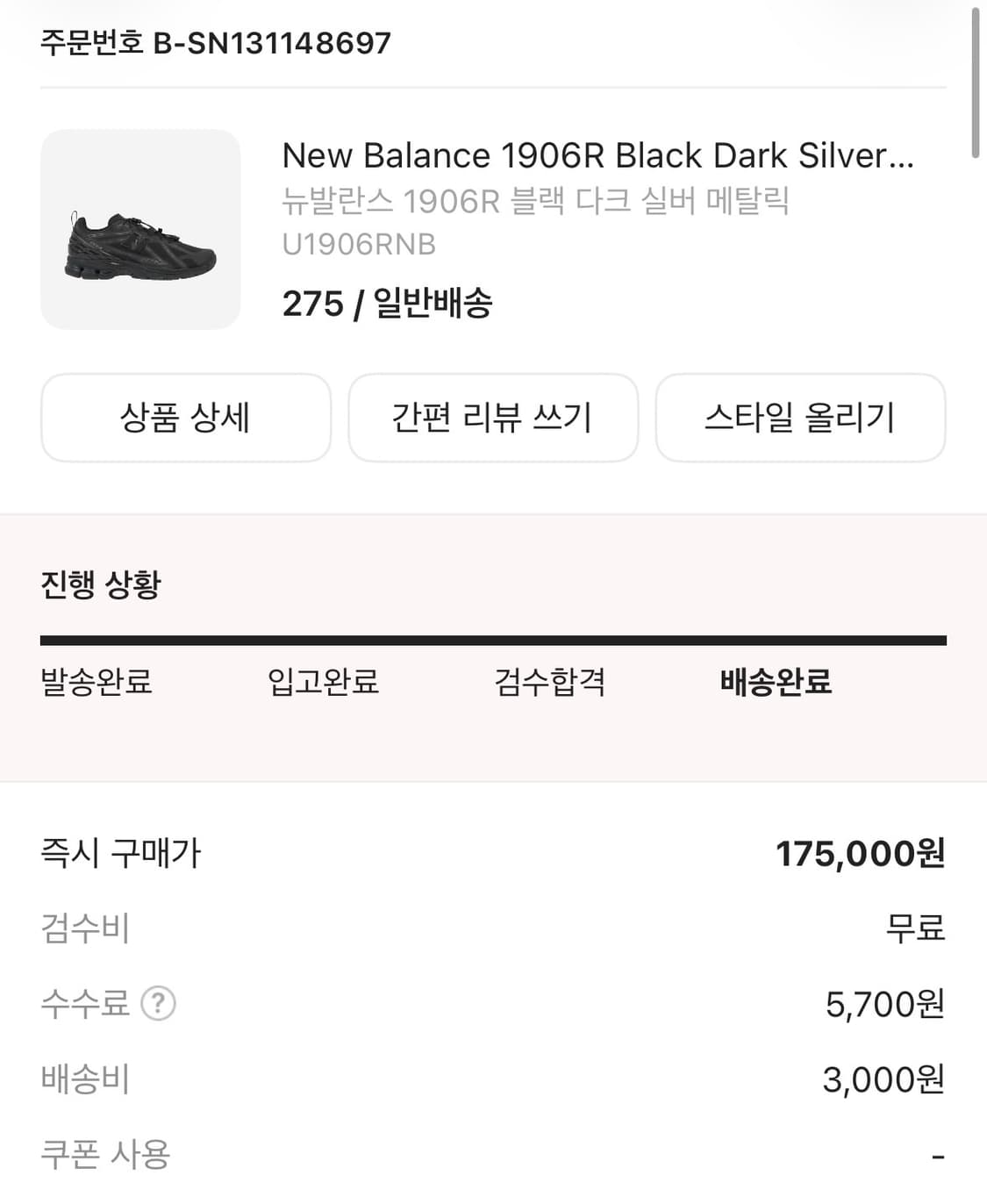Click the 5,700원 commission amount

point(883,1004)
